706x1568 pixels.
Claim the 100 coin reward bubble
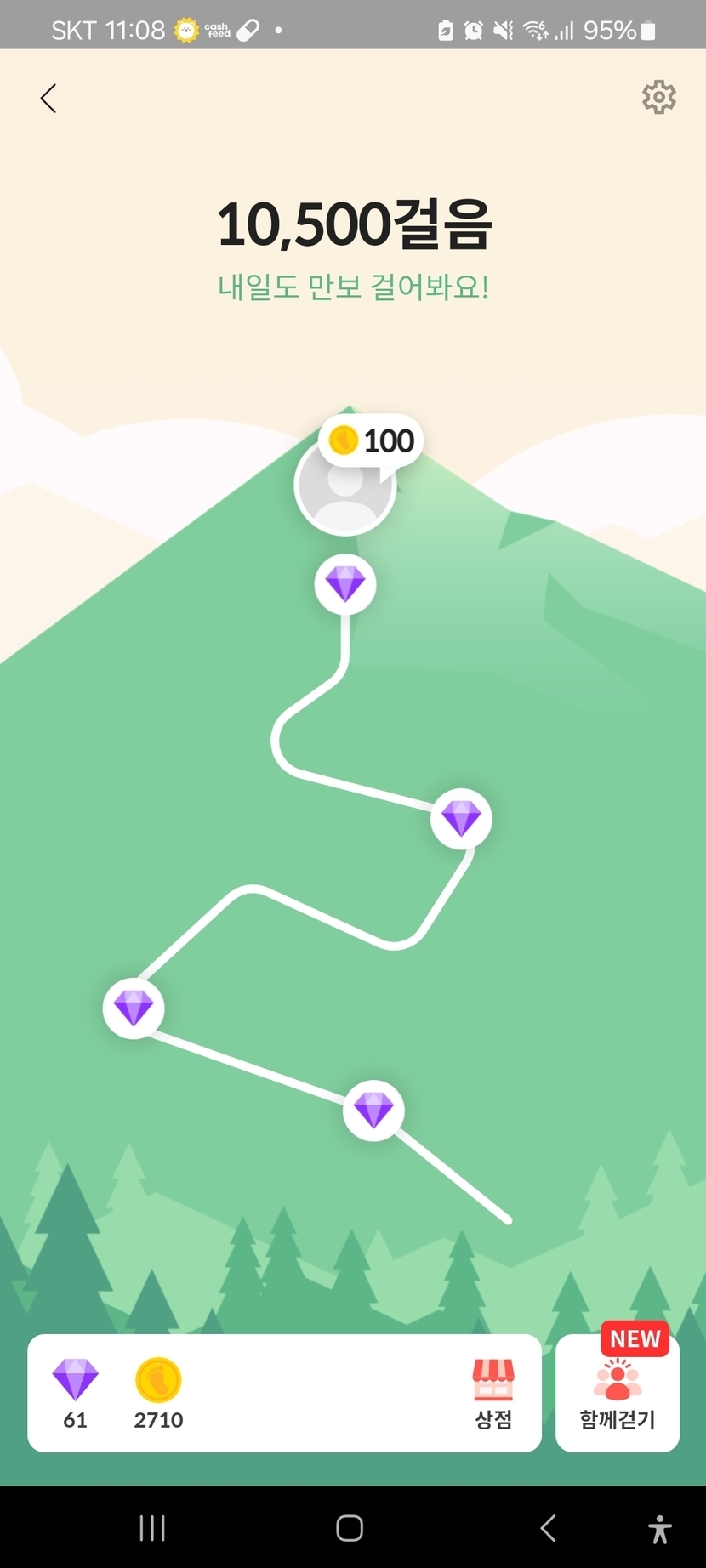click(x=372, y=440)
